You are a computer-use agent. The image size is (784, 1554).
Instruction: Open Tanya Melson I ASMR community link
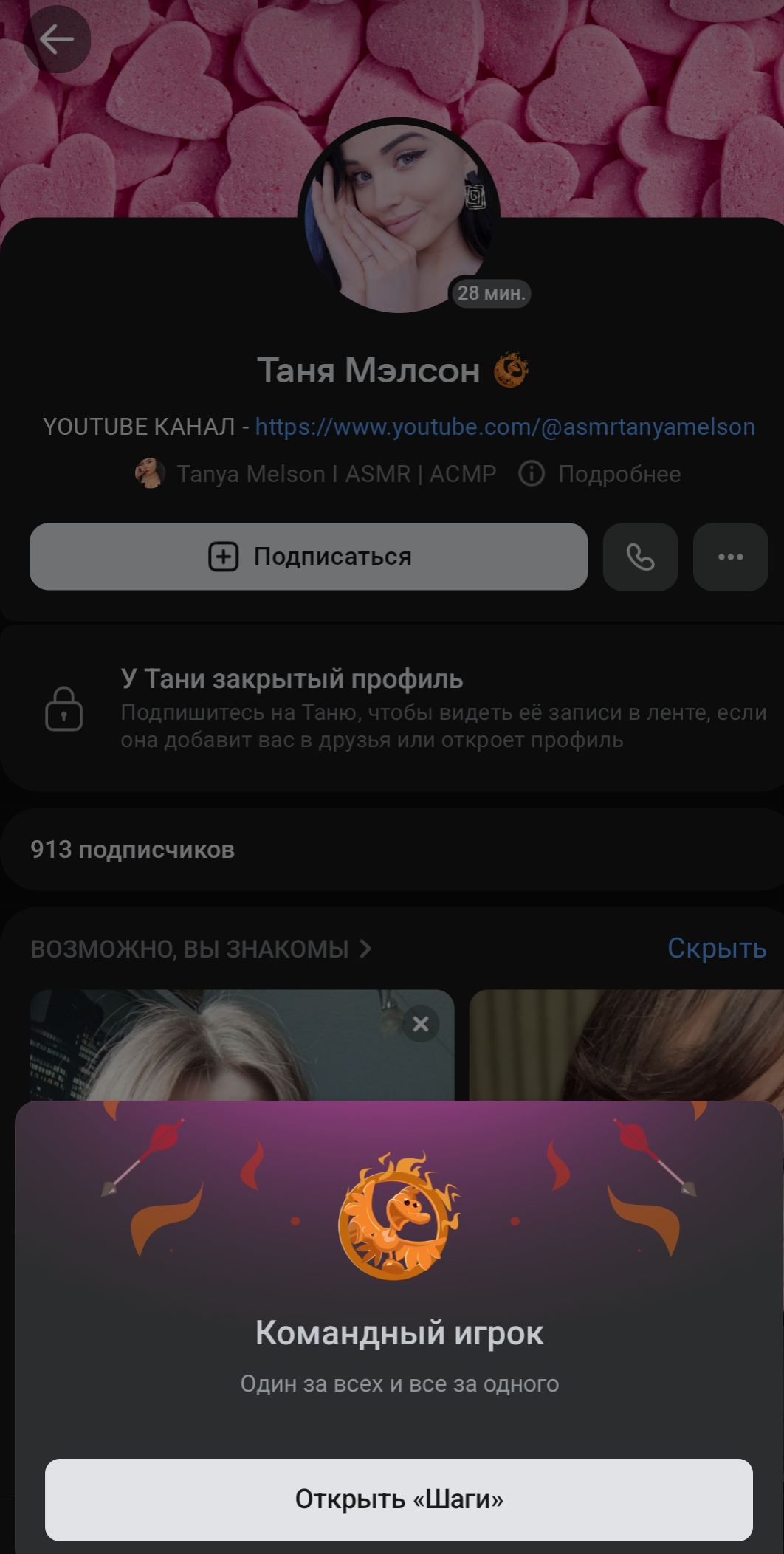316,474
